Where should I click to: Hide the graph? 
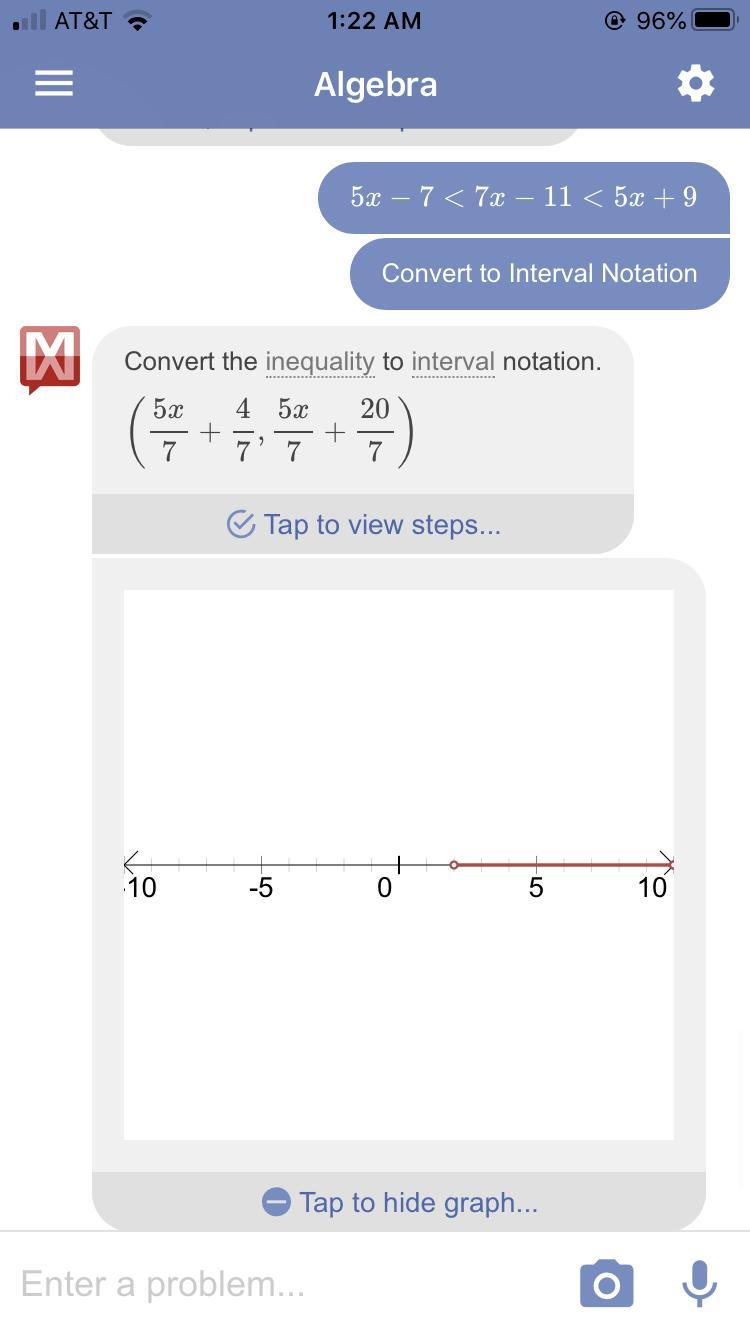click(x=400, y=1202)
